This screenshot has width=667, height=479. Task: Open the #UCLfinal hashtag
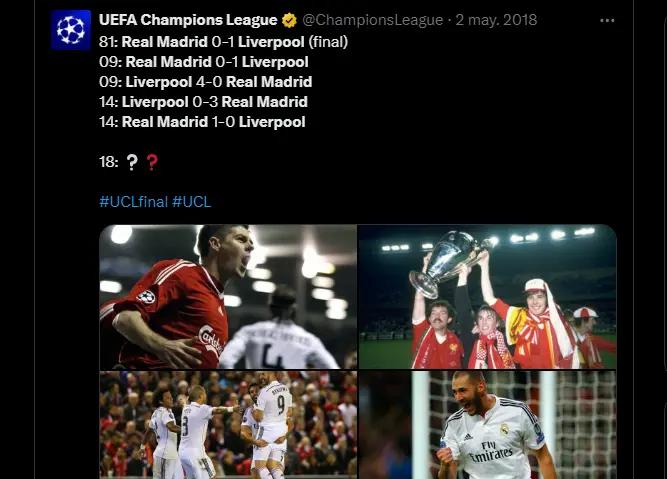coord(133,201)
